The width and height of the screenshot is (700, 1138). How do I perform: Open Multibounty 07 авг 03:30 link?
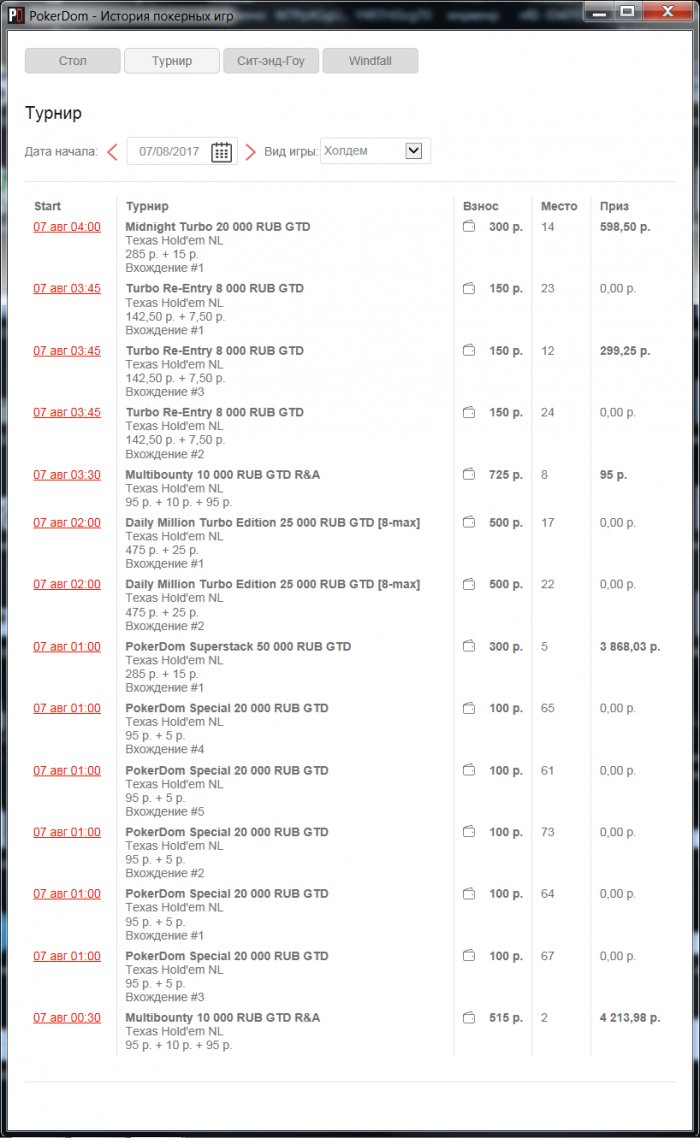tap(67, 475)
